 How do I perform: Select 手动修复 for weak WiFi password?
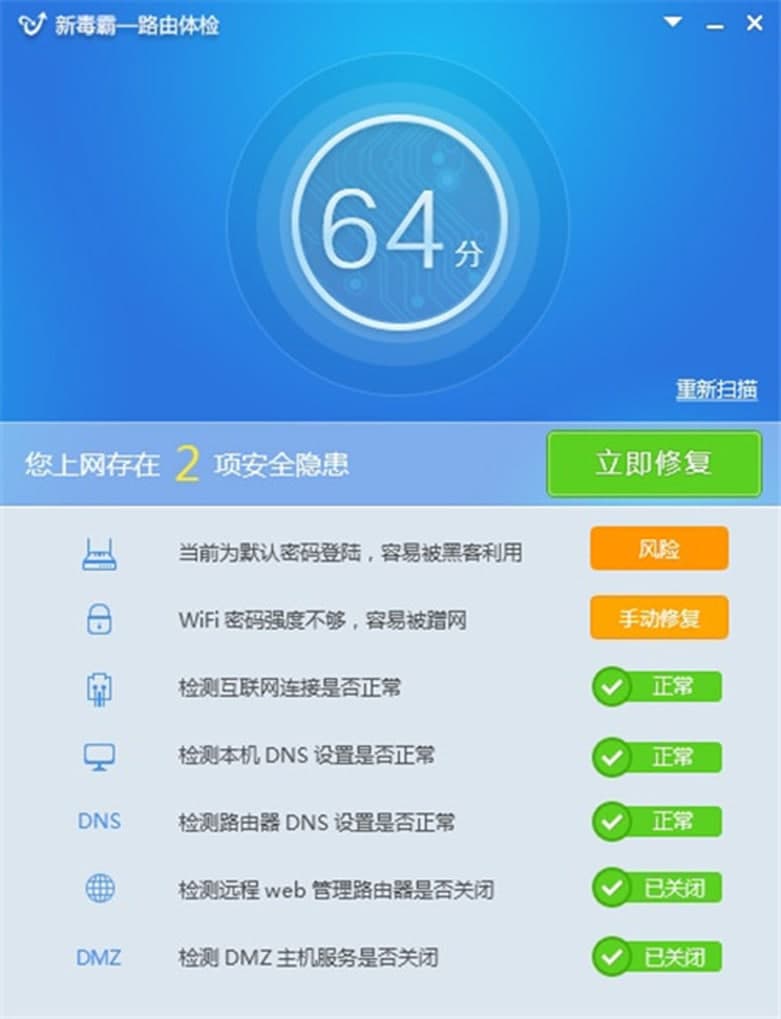658,618
